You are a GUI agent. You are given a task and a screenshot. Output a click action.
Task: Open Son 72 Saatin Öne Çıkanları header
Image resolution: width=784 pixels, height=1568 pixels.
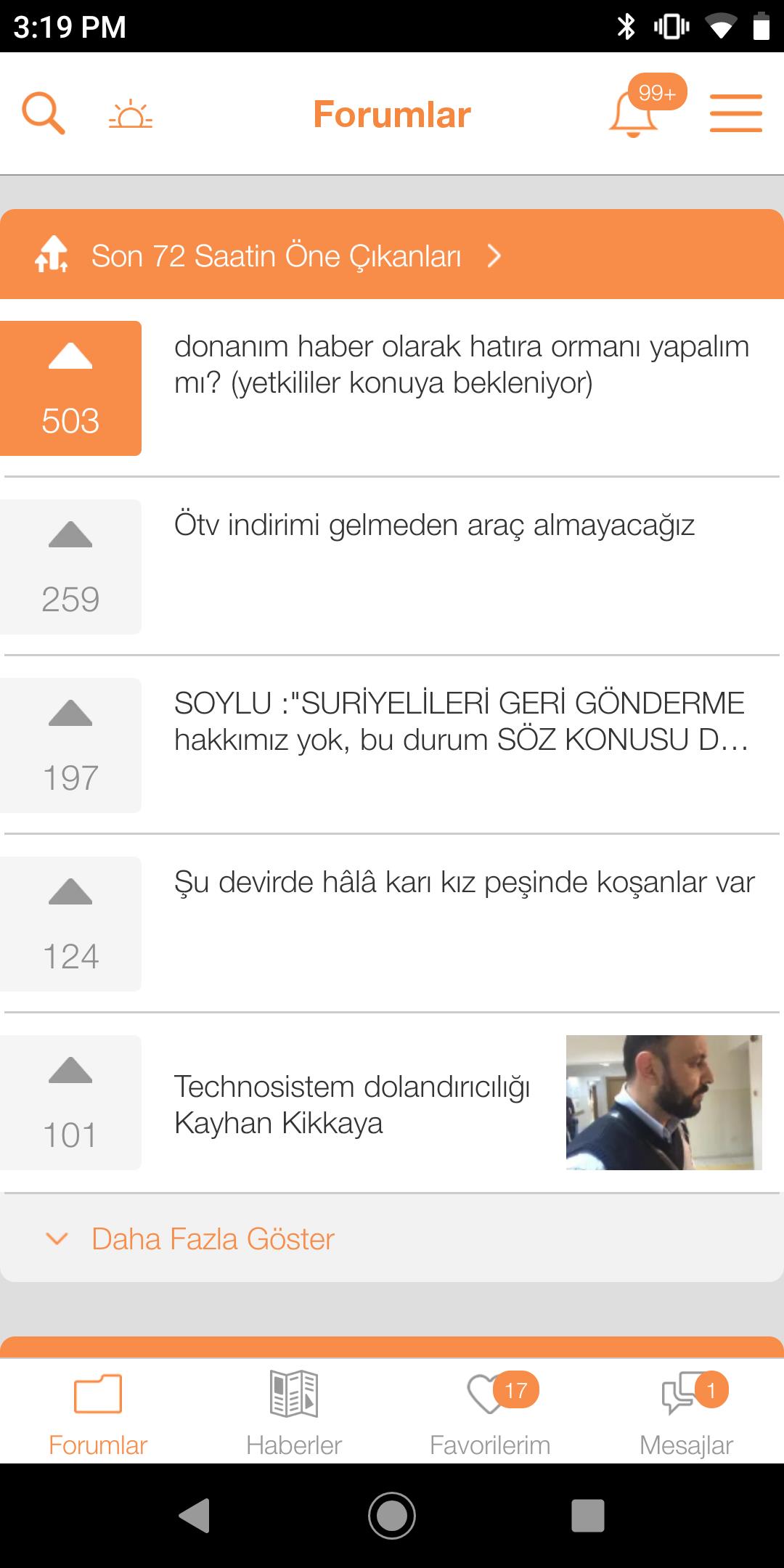click(x=392, y=255)
